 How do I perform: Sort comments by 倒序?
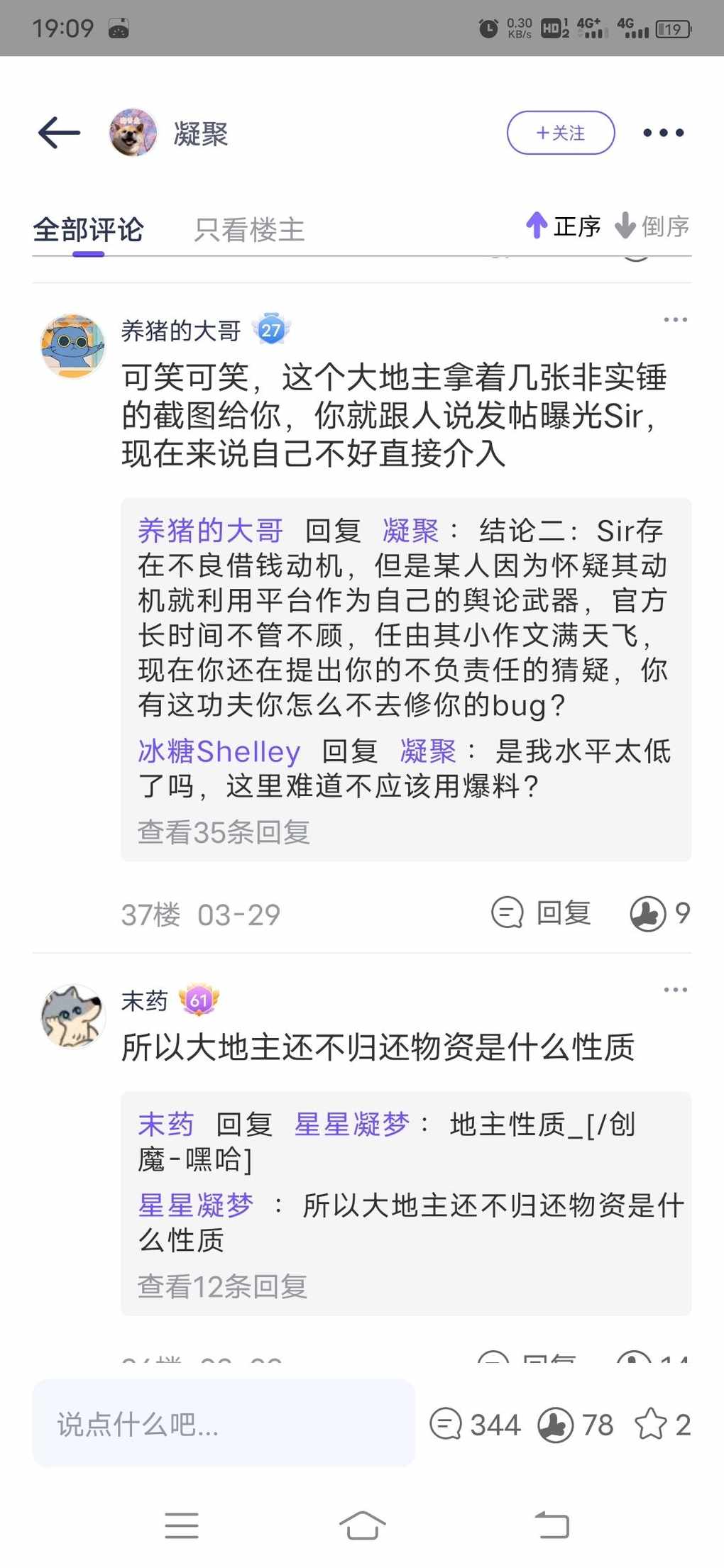pyautogui.click(x=653, y=226)
